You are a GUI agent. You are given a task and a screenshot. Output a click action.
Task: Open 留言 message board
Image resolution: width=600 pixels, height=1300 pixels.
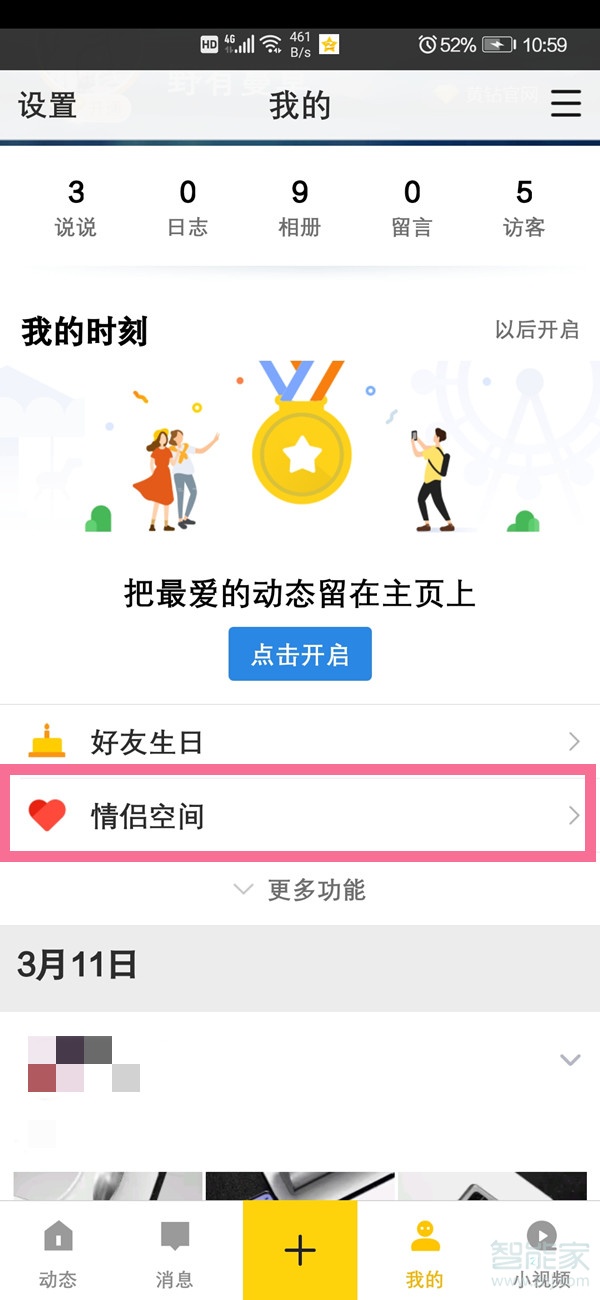tap(411, 208)
